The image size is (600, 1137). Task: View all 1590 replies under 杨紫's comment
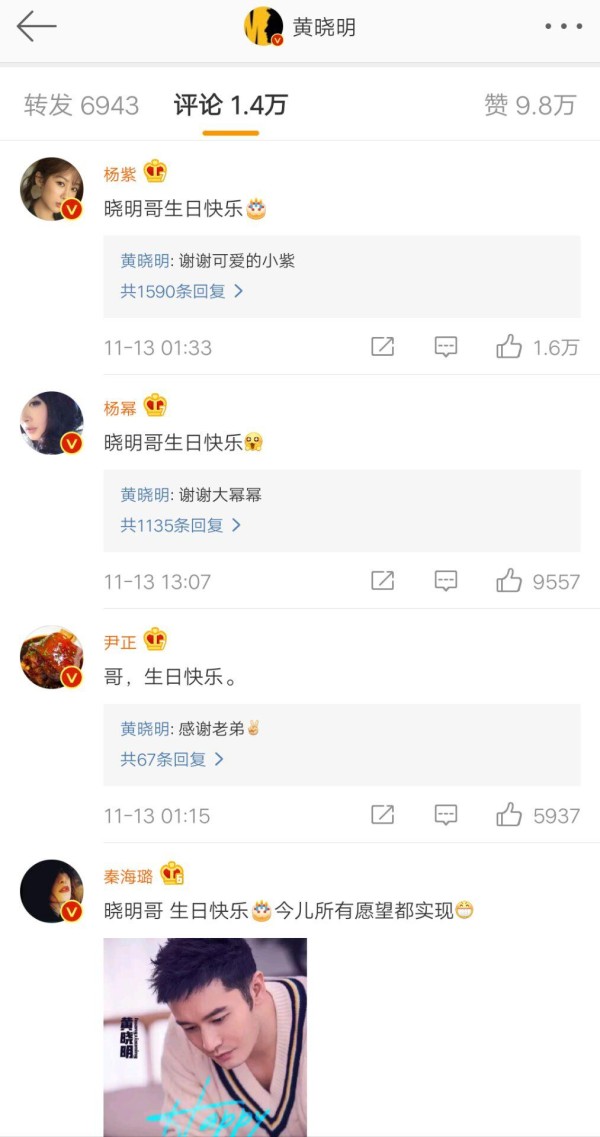[181, 292]
